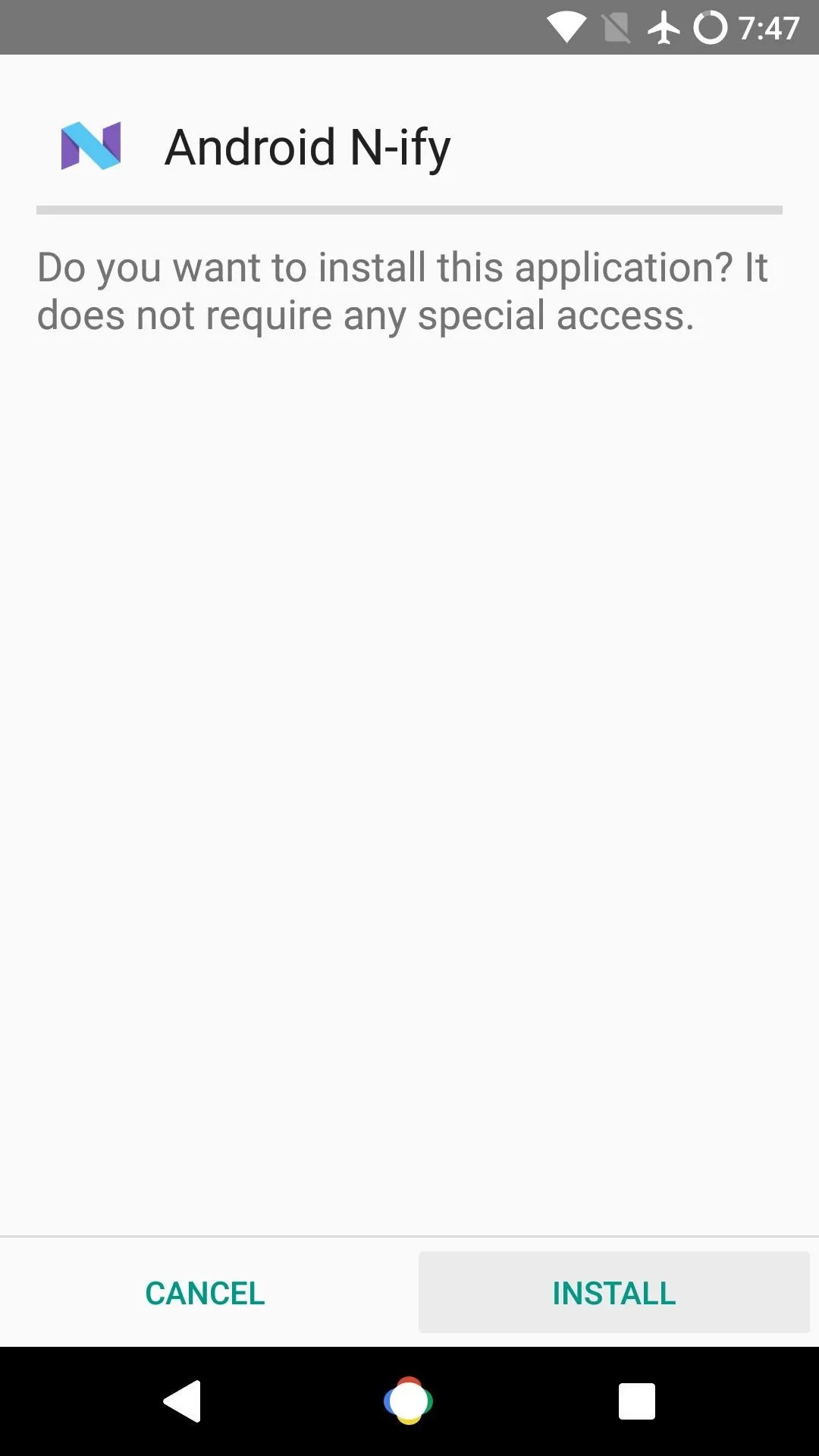
Task: Cancel the installation
Action: click(205, 1293)
